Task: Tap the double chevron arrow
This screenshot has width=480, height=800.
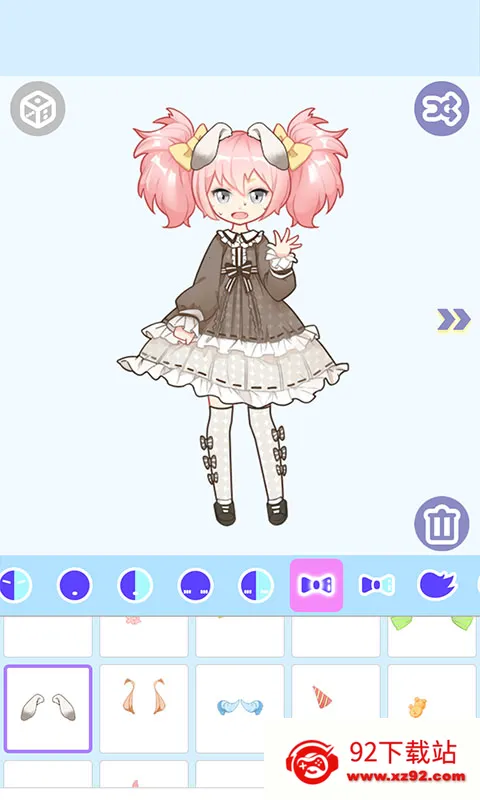Action: (x=453, y=320)
